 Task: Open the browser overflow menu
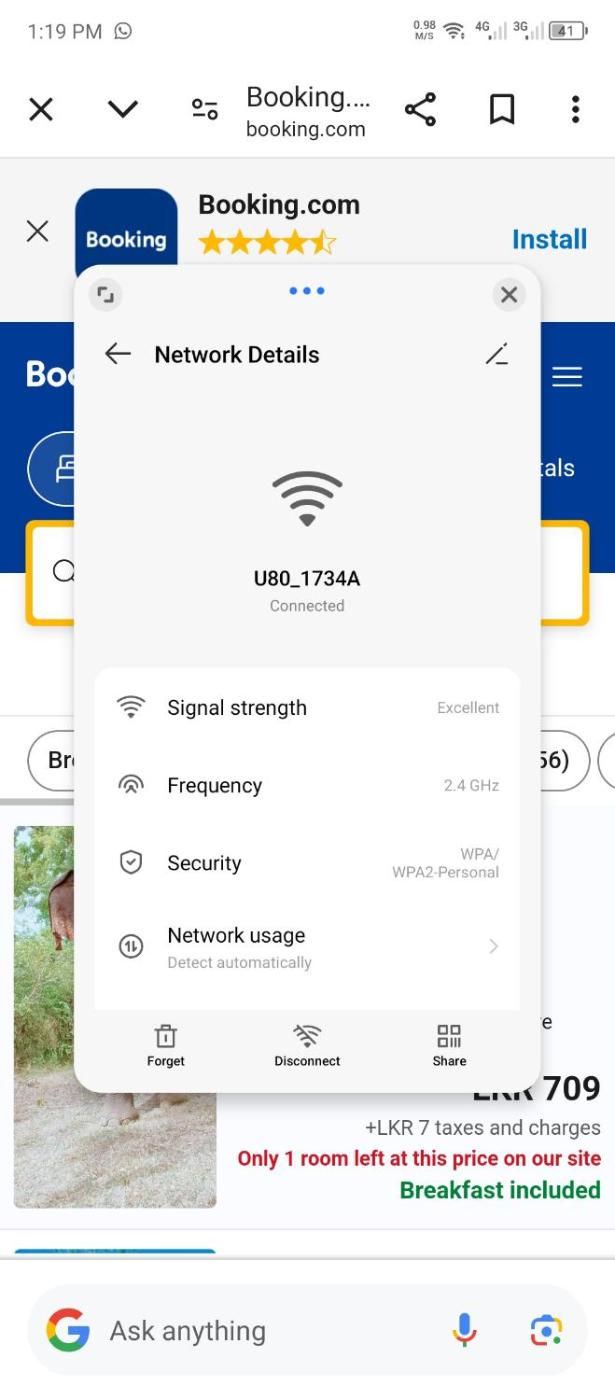point(575,110)
